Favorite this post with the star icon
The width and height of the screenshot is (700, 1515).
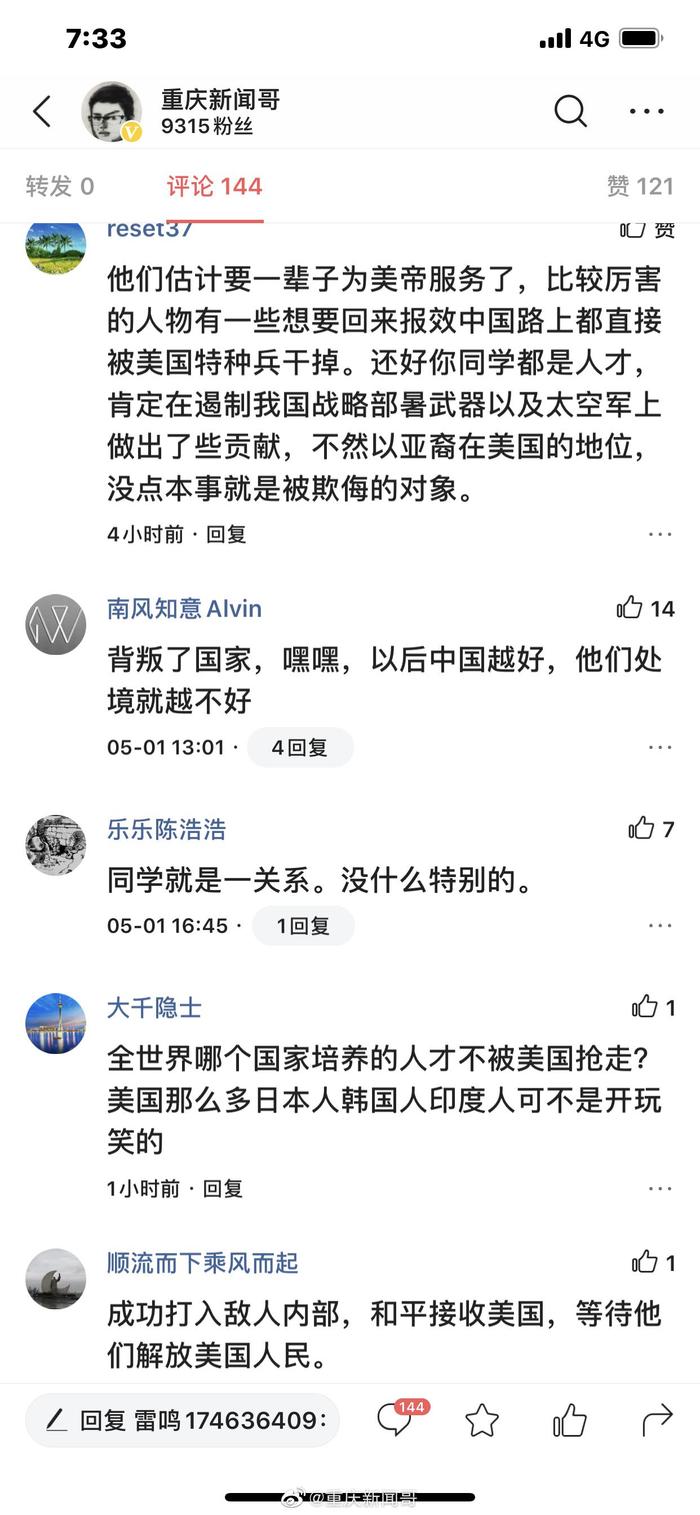pos(482,1420)
